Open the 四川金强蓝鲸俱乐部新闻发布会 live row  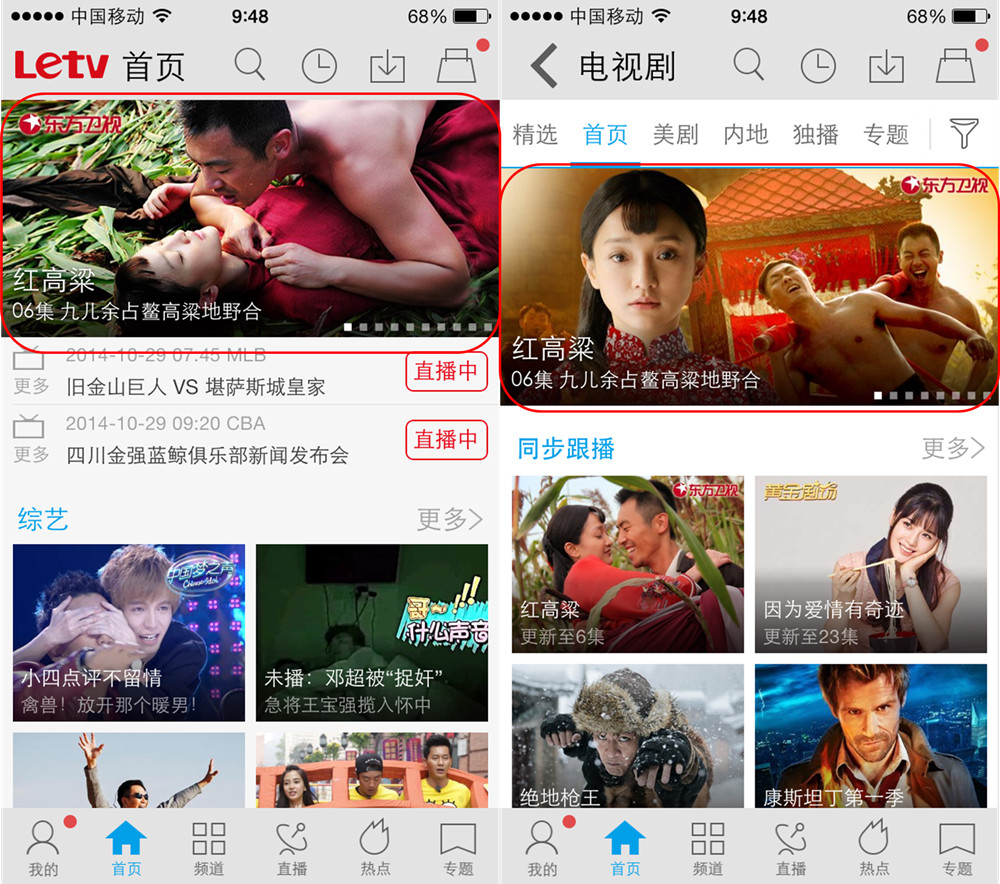(x=207, y=455)
